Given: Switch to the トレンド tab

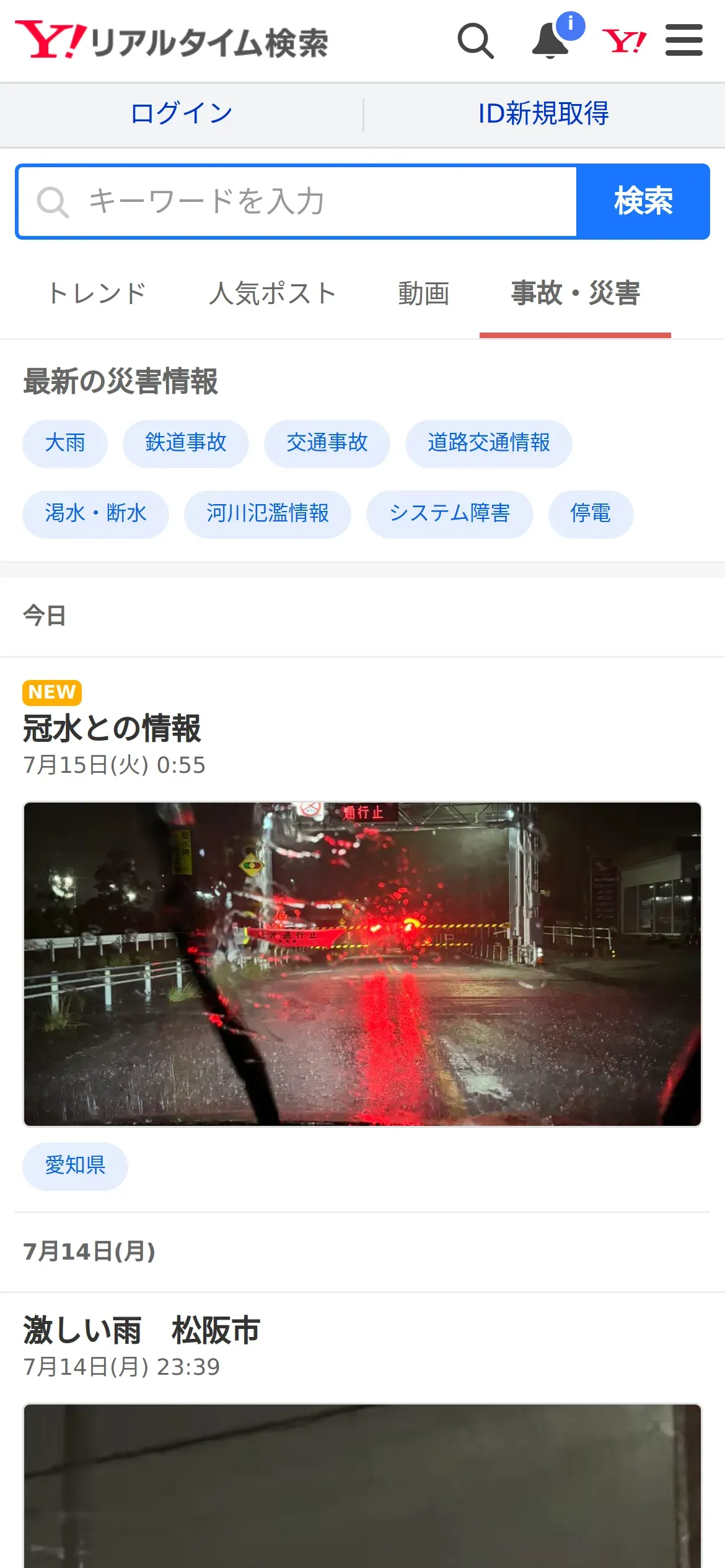Looking at the screenshot, I should coord(98,294).
